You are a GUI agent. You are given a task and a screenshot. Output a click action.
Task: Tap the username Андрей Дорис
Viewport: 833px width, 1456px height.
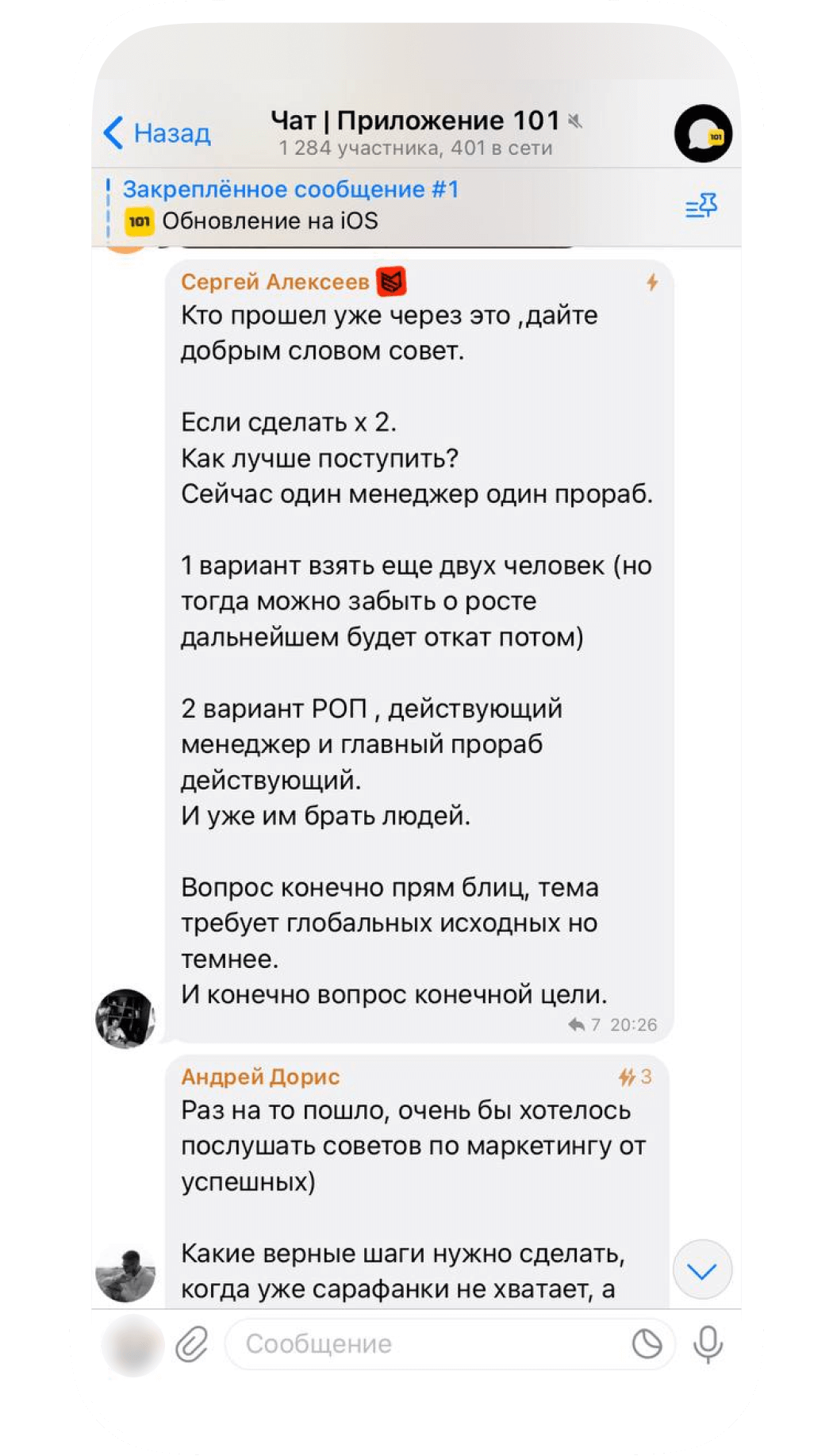pyautogui.click(x=259, y=1078)
